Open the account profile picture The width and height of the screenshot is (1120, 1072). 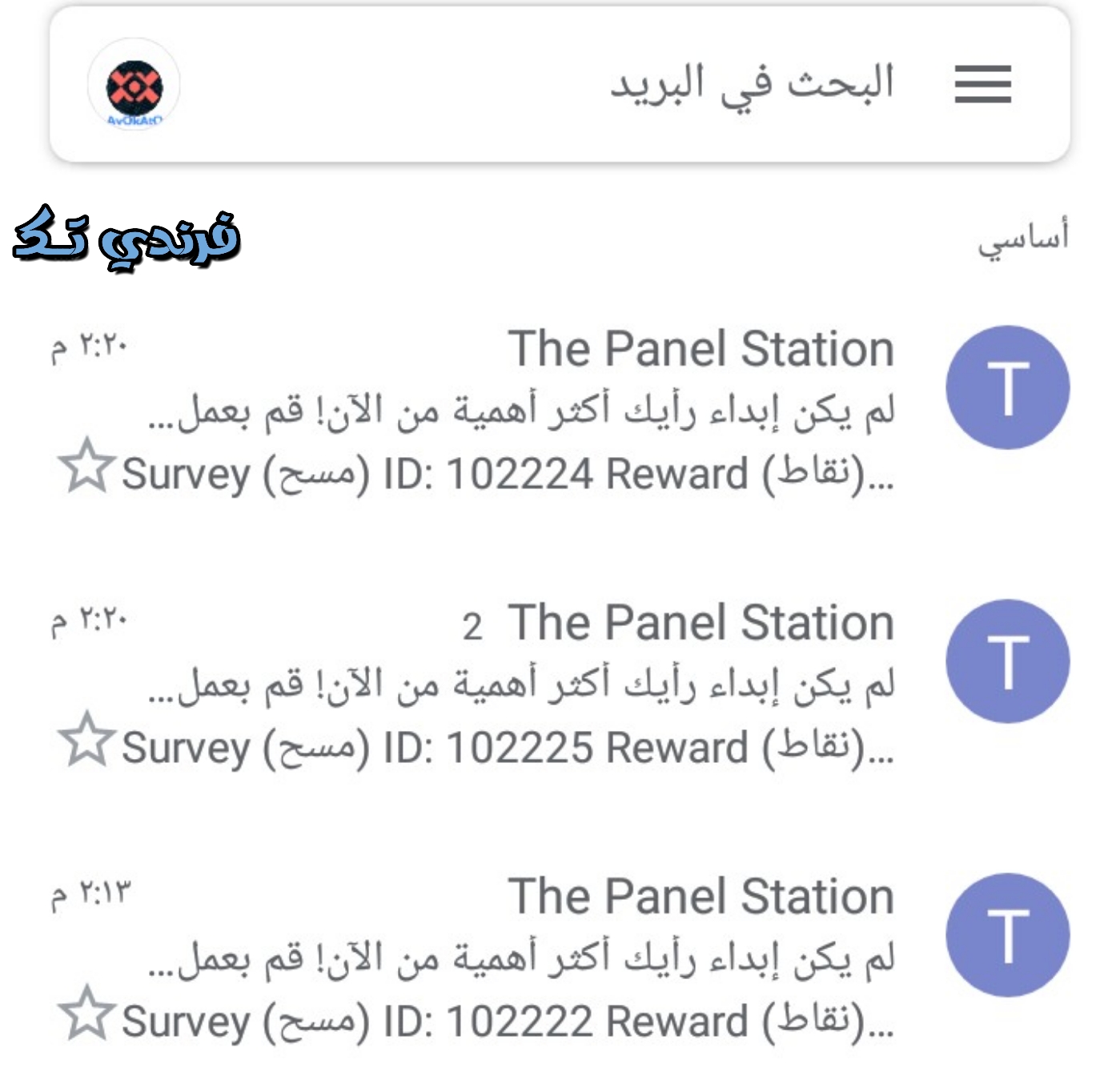134,85
